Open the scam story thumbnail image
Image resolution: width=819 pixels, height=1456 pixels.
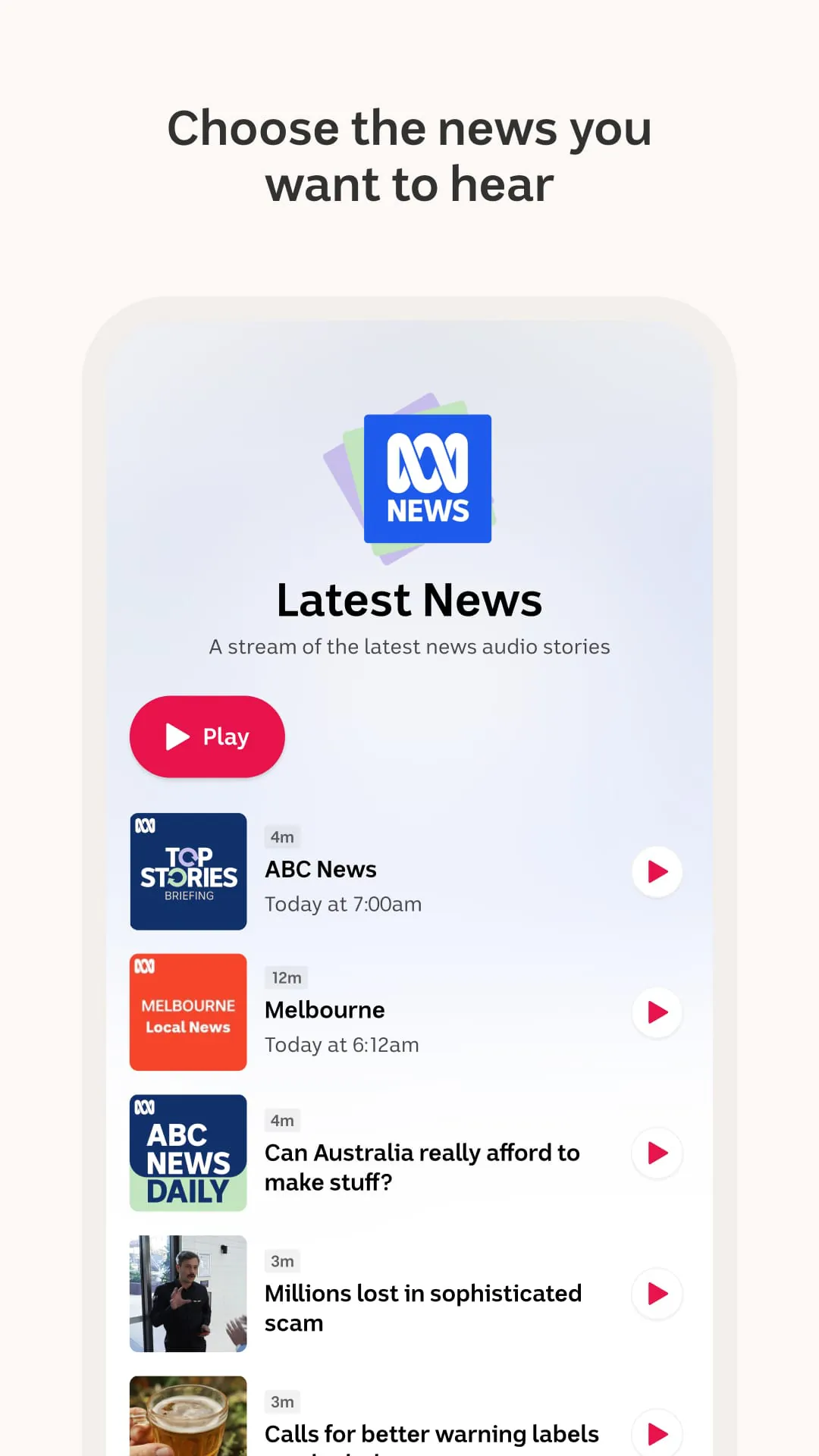pos(187,1293)
